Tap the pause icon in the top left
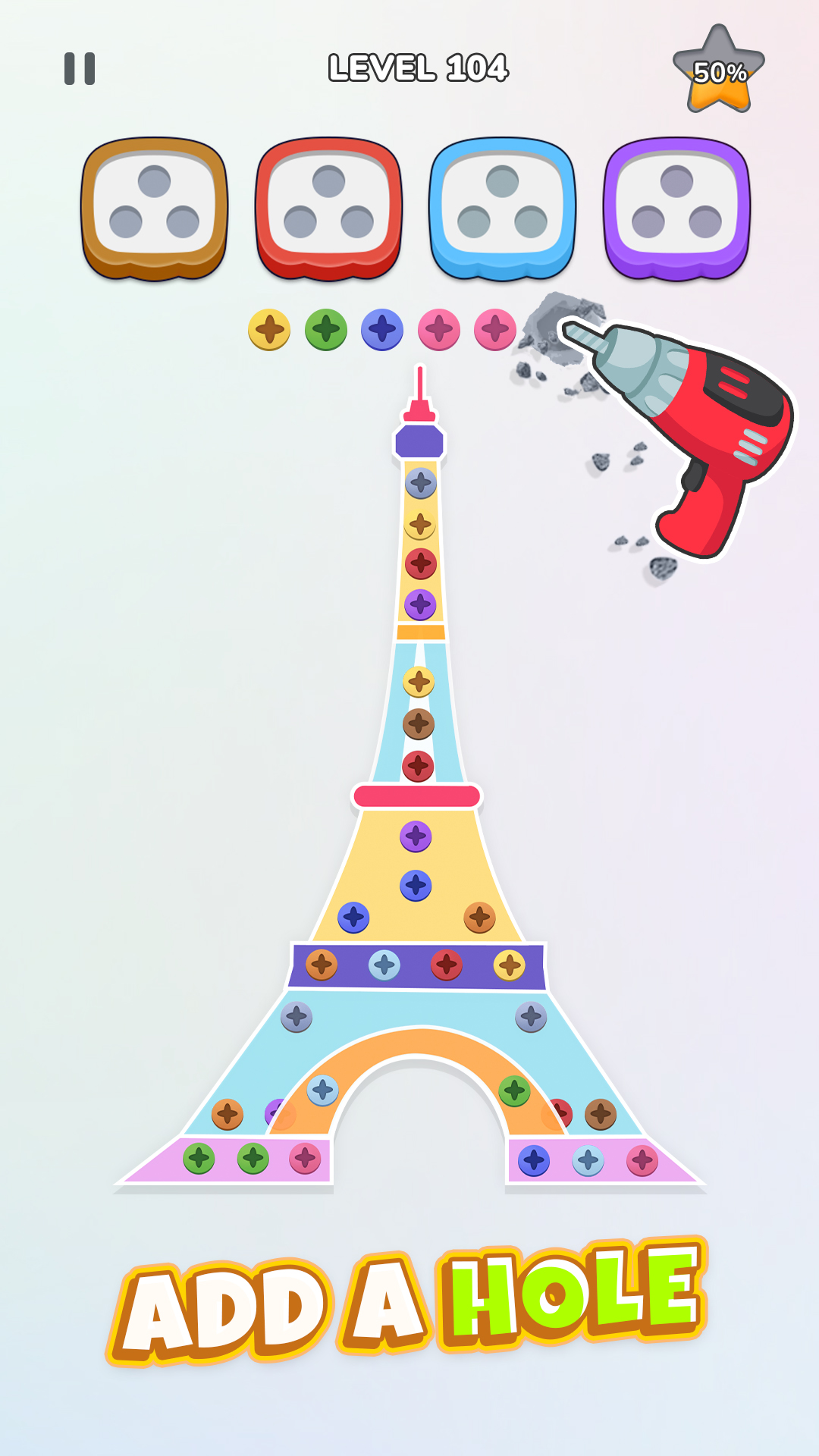 pos(79,67)
